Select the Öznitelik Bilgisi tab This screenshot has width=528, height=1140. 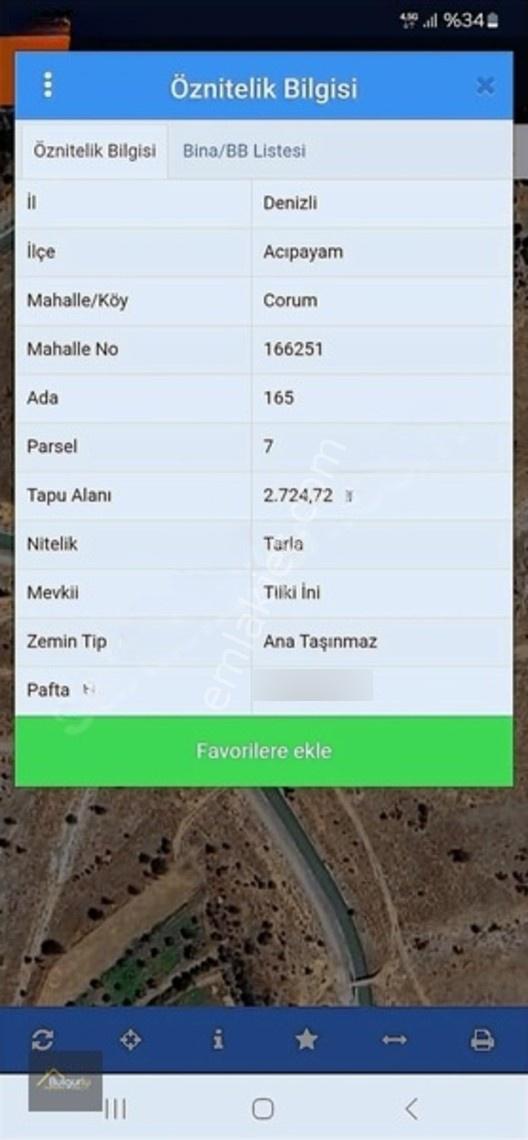pos(94,151)
